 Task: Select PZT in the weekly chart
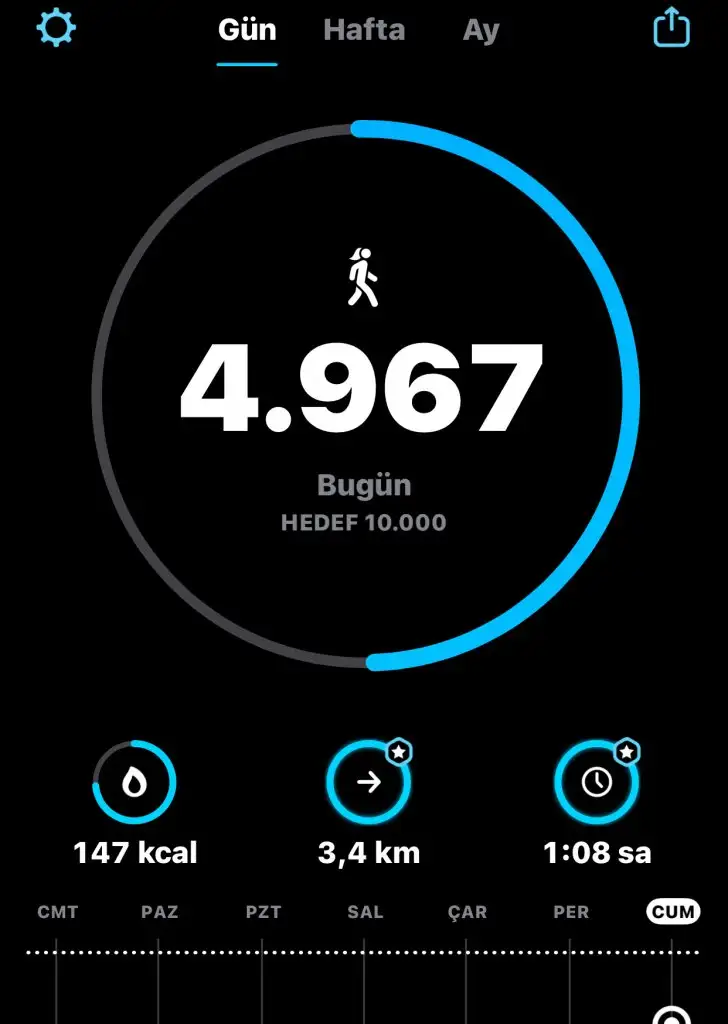point(263,912)
